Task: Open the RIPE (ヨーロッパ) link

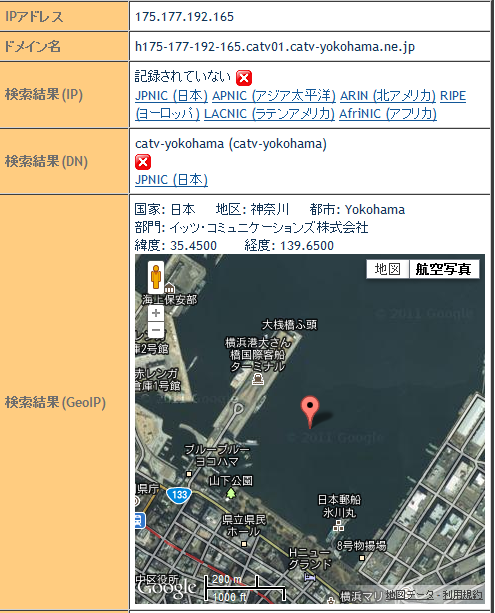Action: [x=453, y=96]
